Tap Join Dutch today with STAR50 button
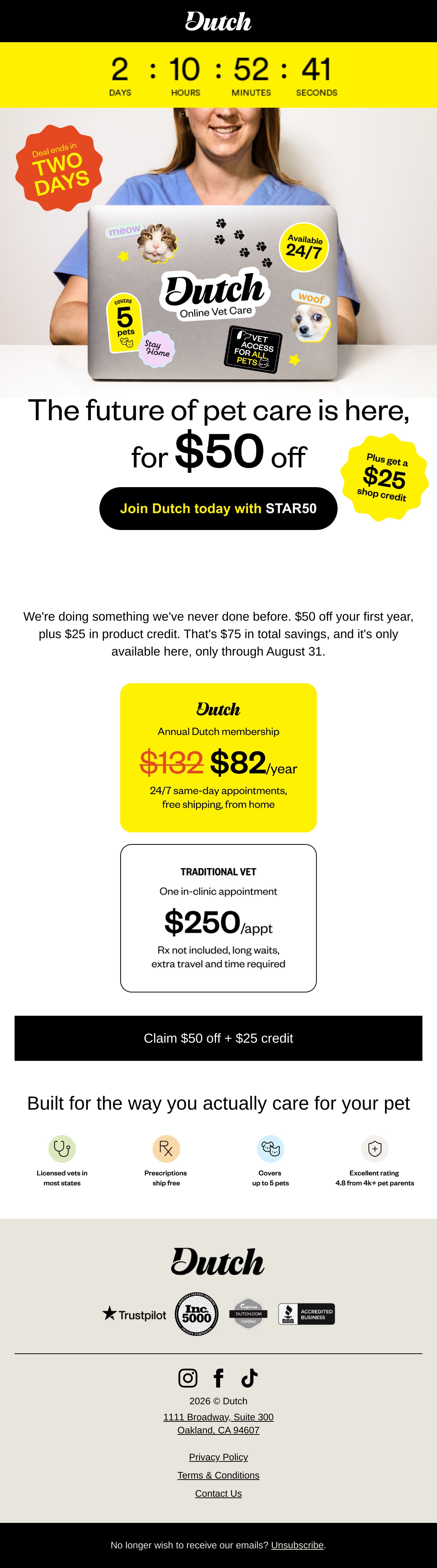The width and height of the screenshot is (437, 1568). click(218, 508)
